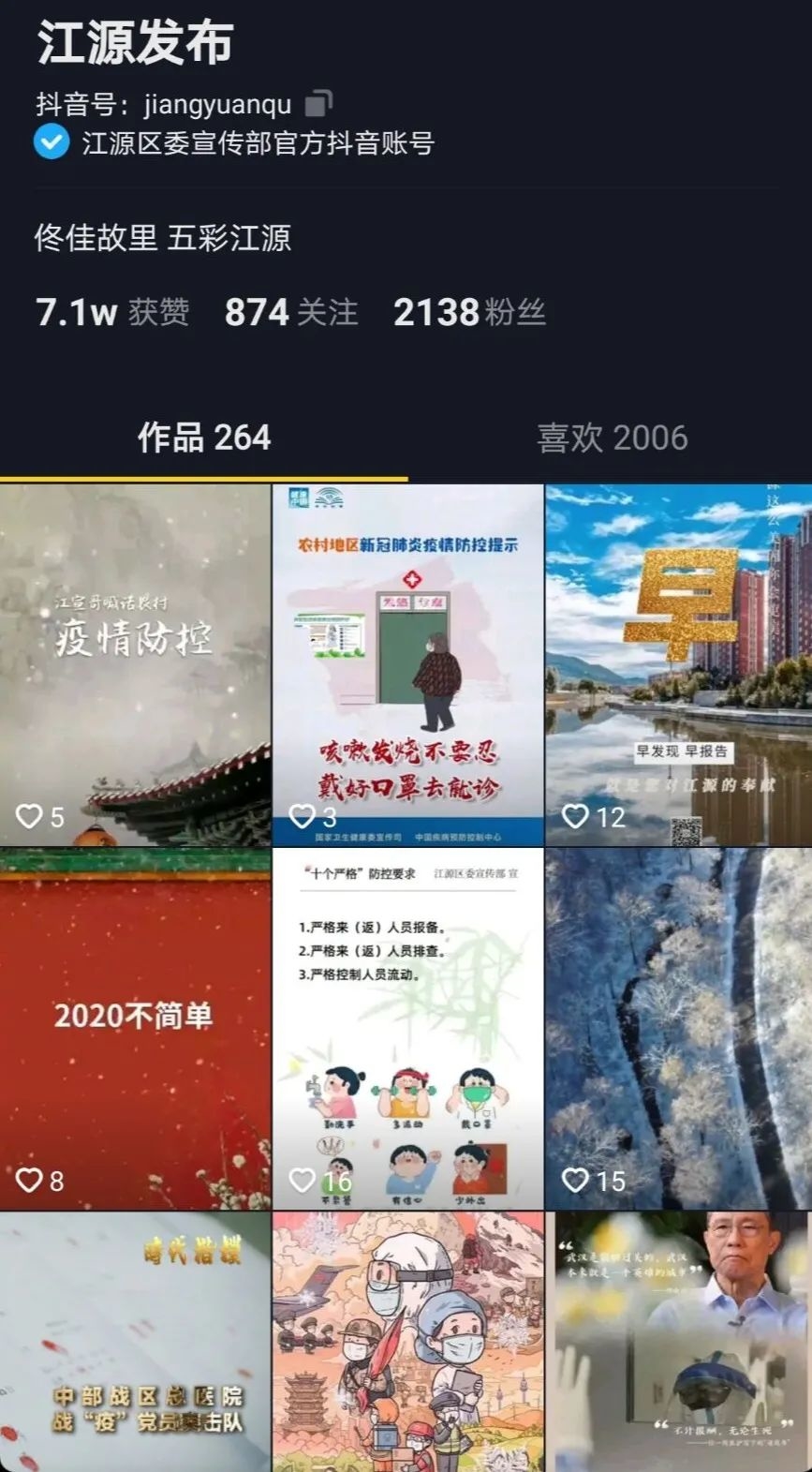Open the cartoon medical workers video
The width and height of the screenshot is (812, 1472).
(407, 1342)
